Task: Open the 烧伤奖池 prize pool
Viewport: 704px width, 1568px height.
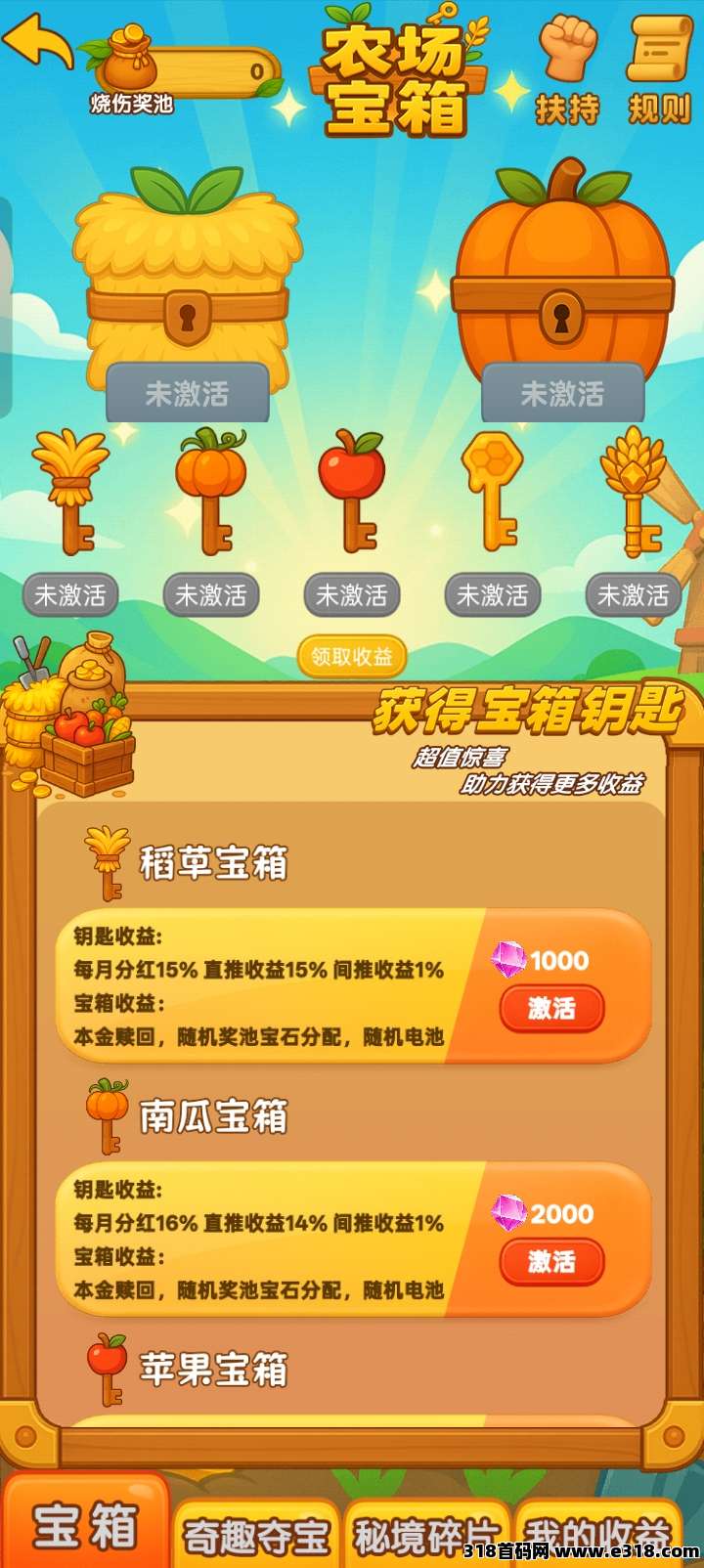Action: (x=181, y=71)
